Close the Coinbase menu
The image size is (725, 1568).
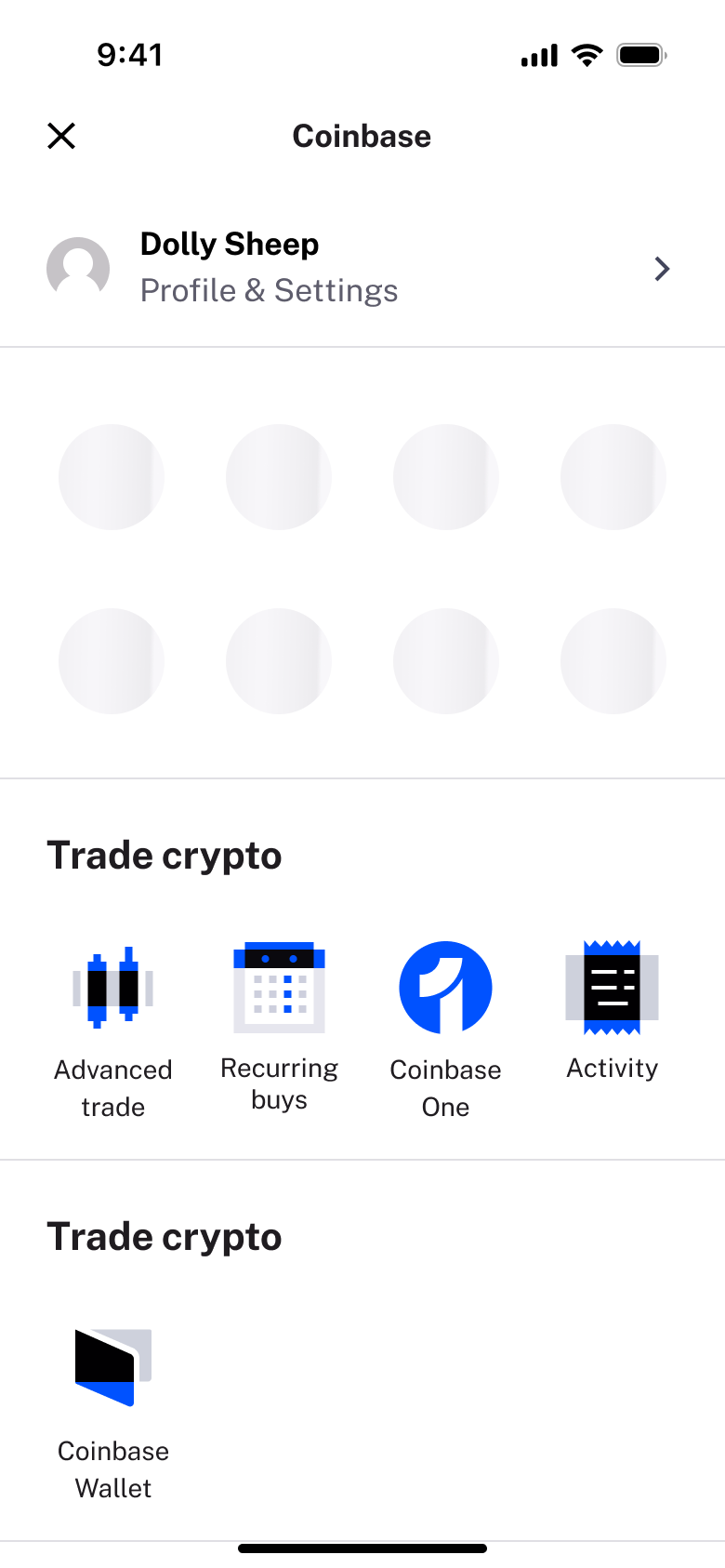61,136
